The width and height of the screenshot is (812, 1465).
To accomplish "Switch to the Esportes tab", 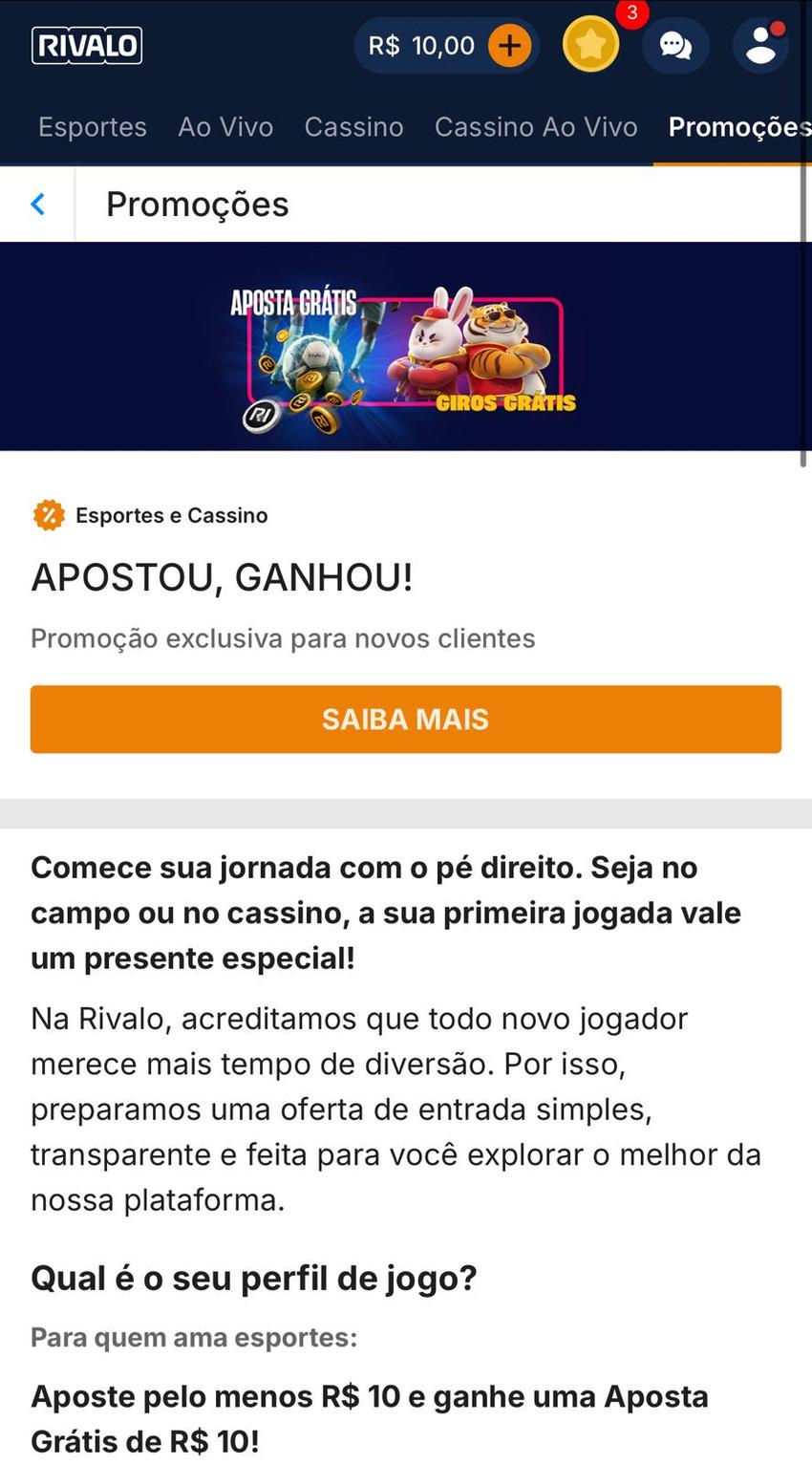I will [92, 127].
